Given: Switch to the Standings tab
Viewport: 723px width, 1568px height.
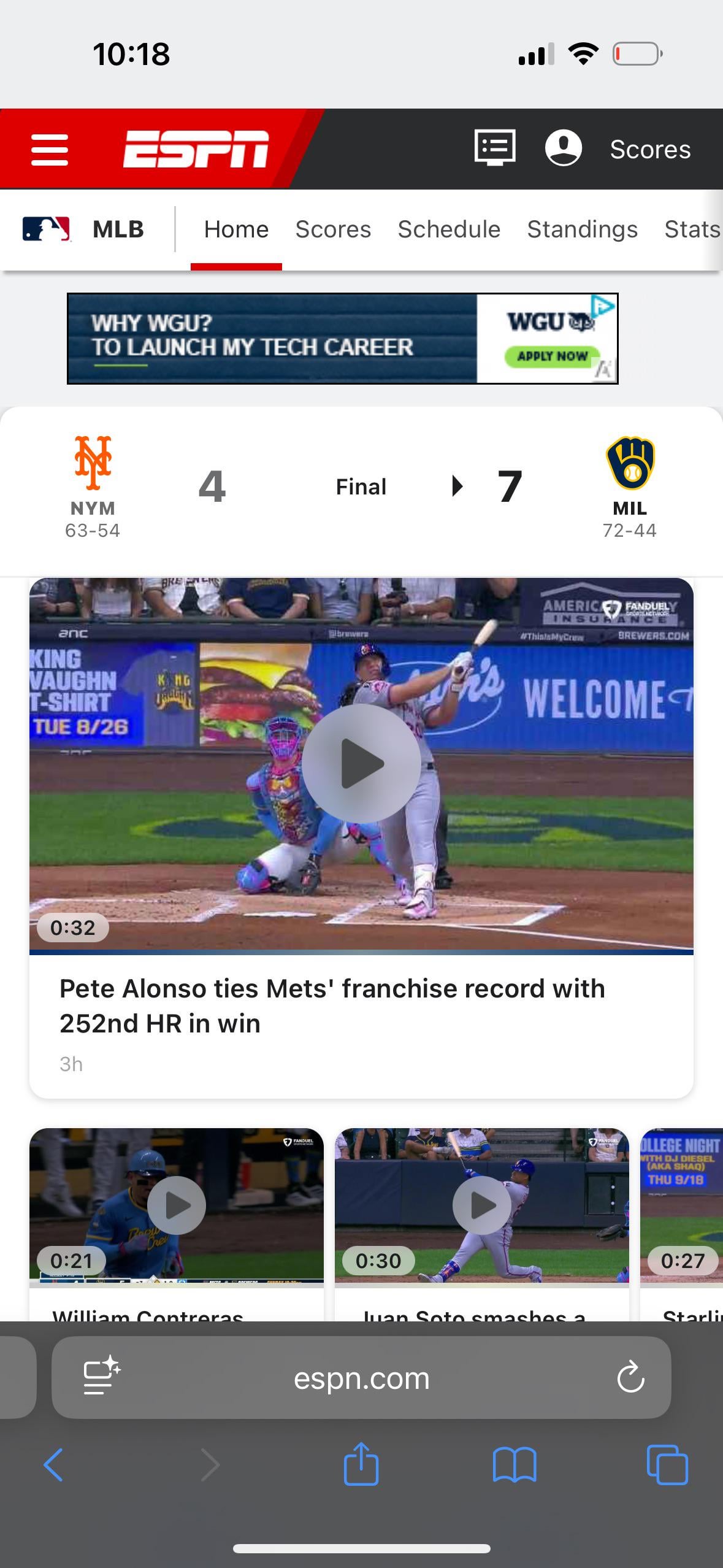Looking at the screenshot, I should pos(582,229).
